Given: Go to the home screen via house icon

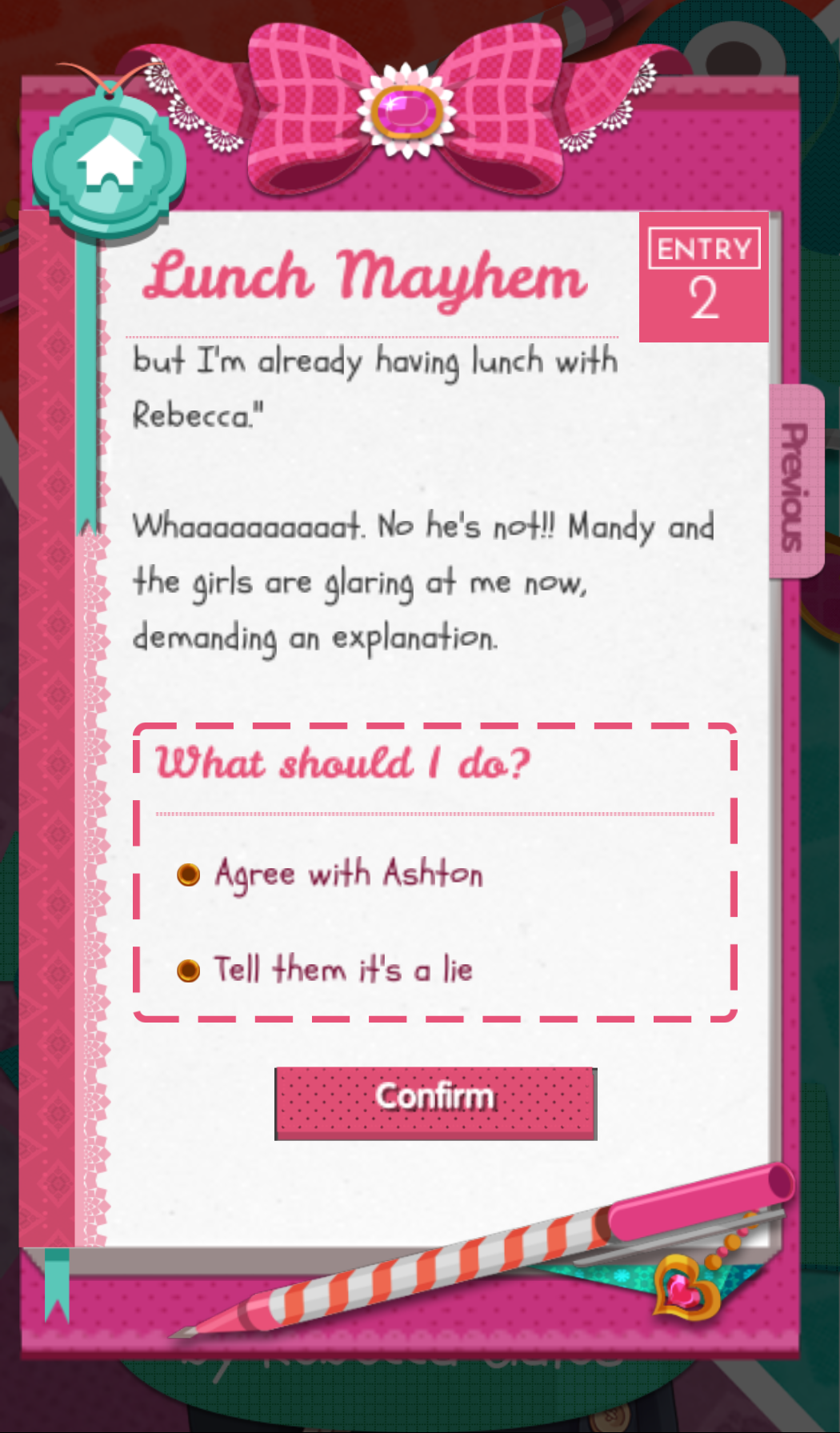Looking at the screenshot, I should (x=110, y=165).
